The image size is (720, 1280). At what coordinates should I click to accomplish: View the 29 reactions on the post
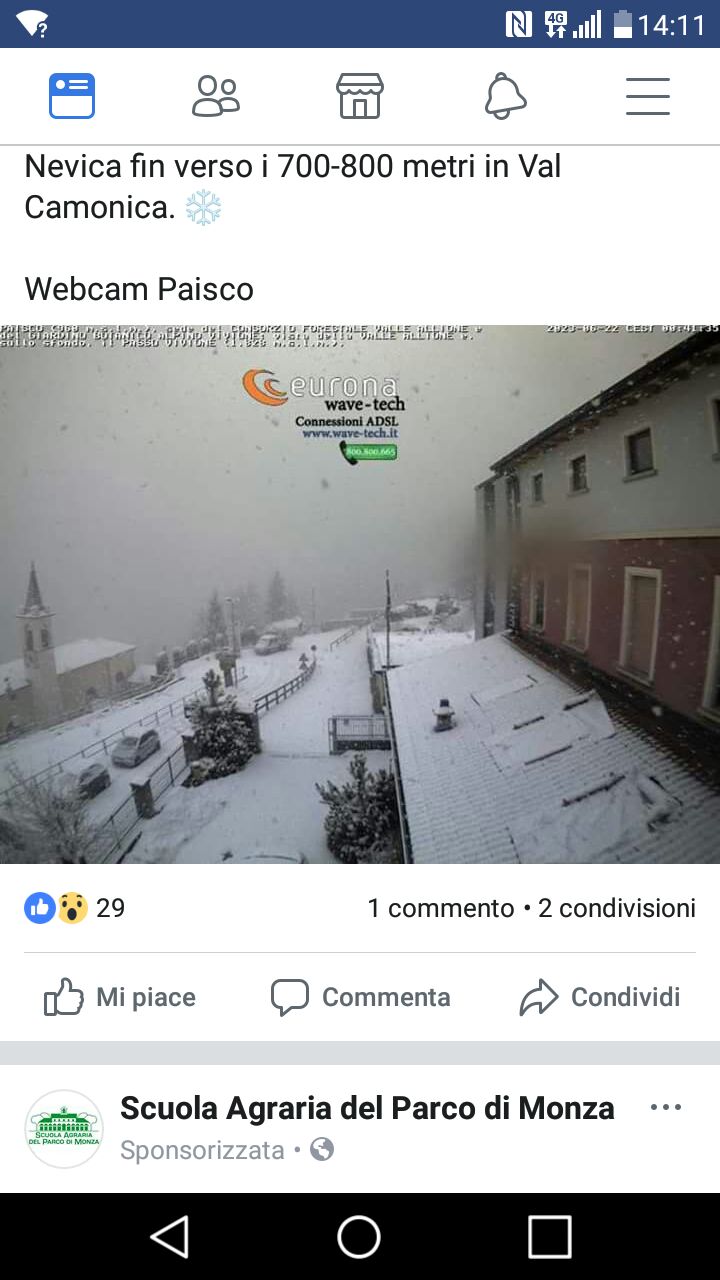(75, 908)
